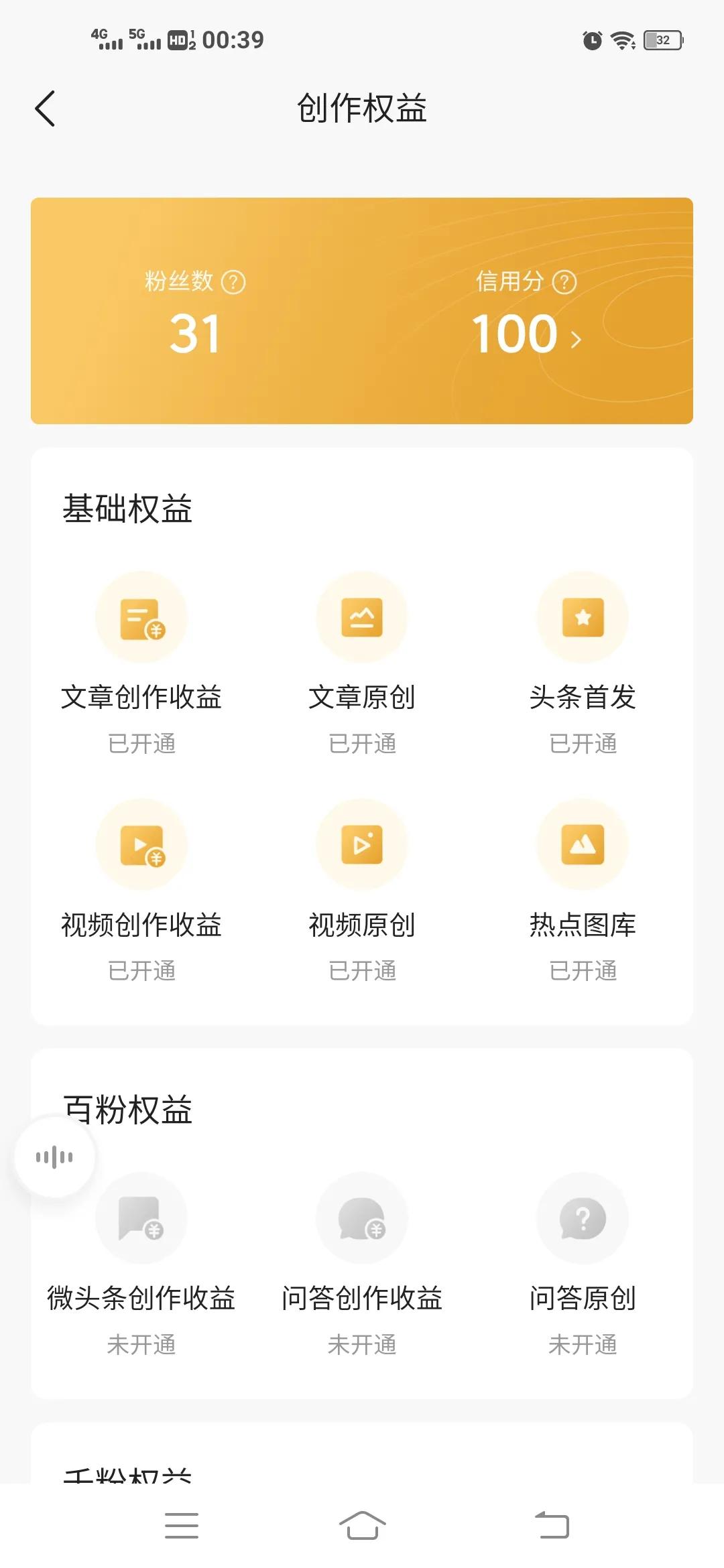The height and width of the screenshot is (1568, 724).
Task: Collapse the 百粉权益 section header
Action: (x=127, y=1109)
